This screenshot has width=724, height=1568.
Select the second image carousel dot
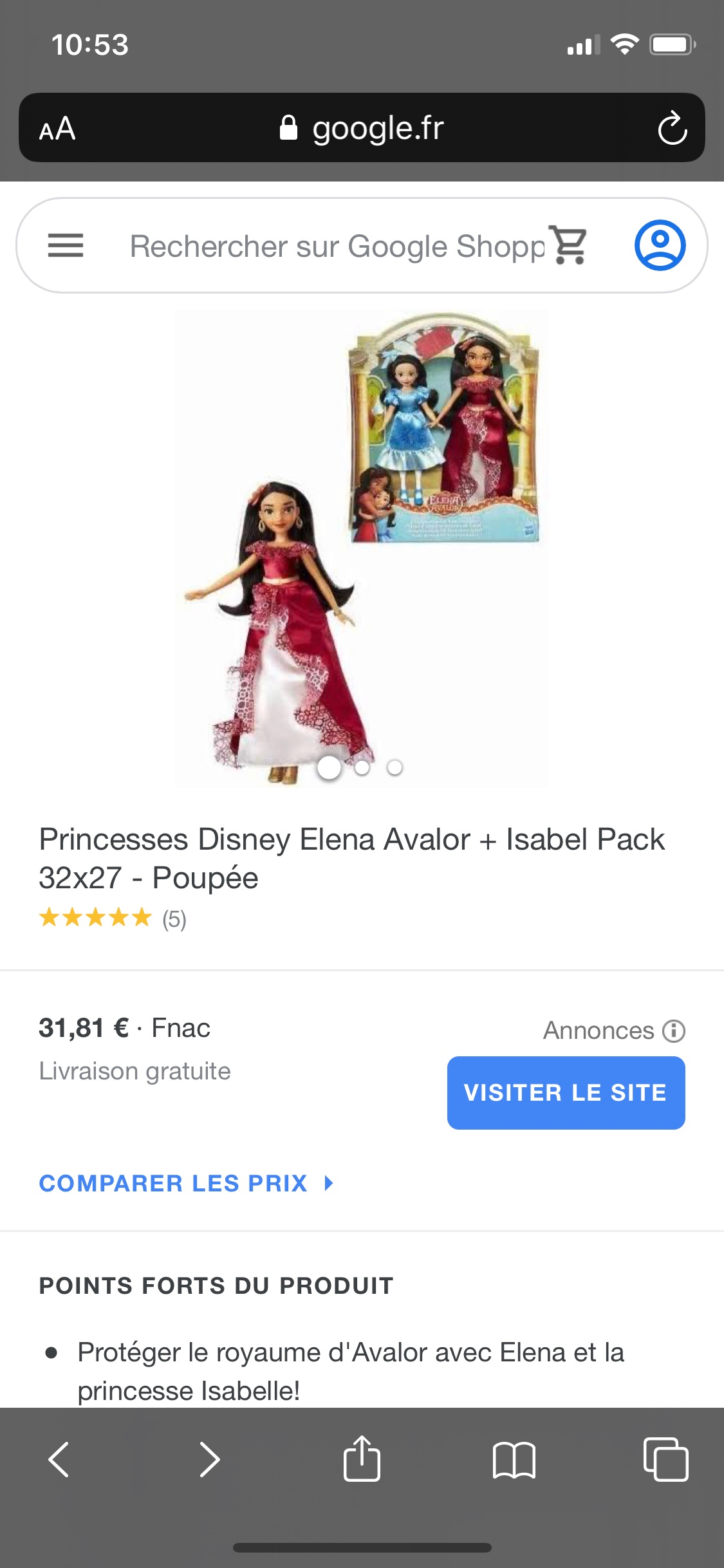(362, 767)
